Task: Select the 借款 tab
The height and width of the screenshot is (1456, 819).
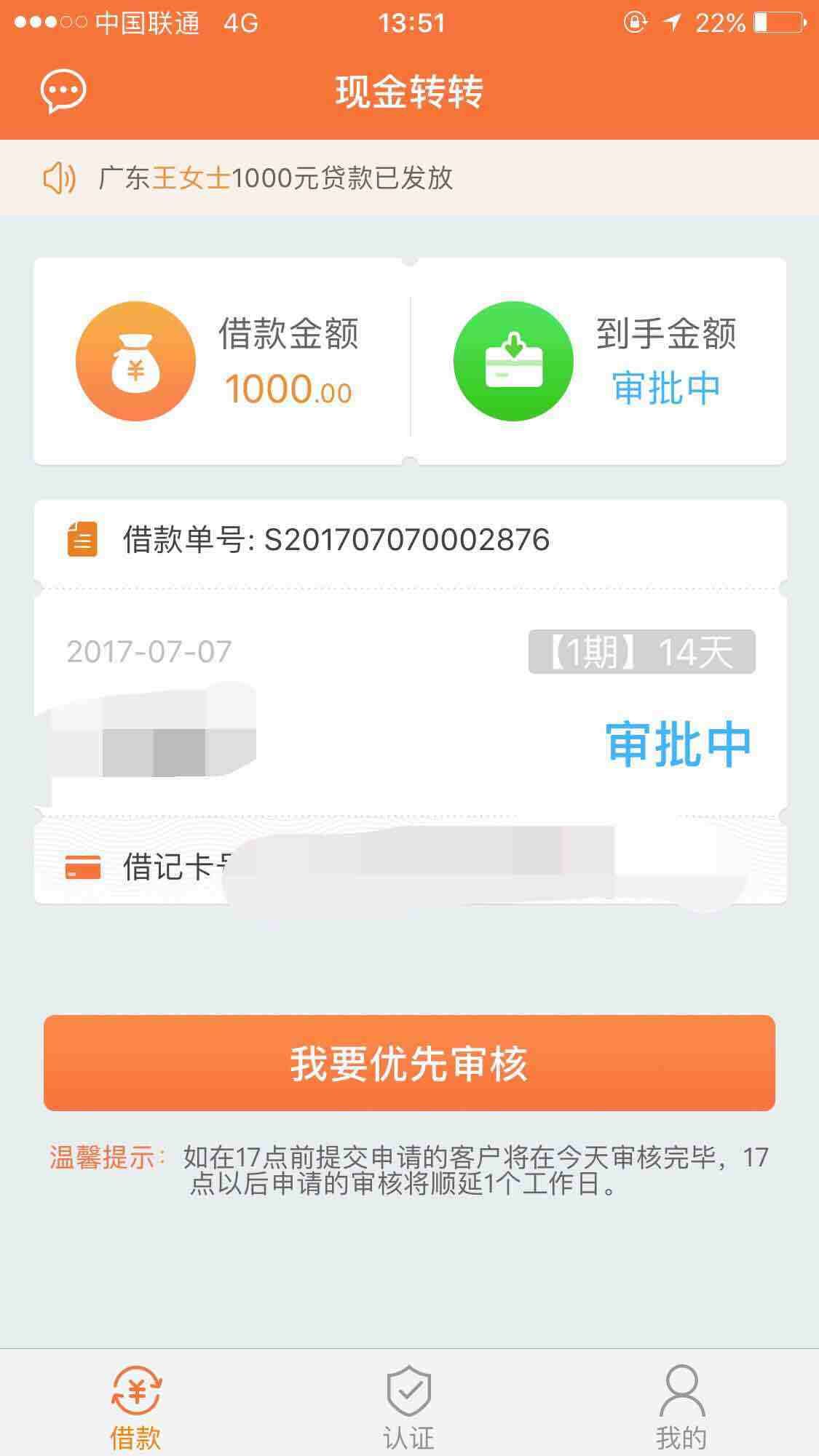Action: (x=135, y=1407)
